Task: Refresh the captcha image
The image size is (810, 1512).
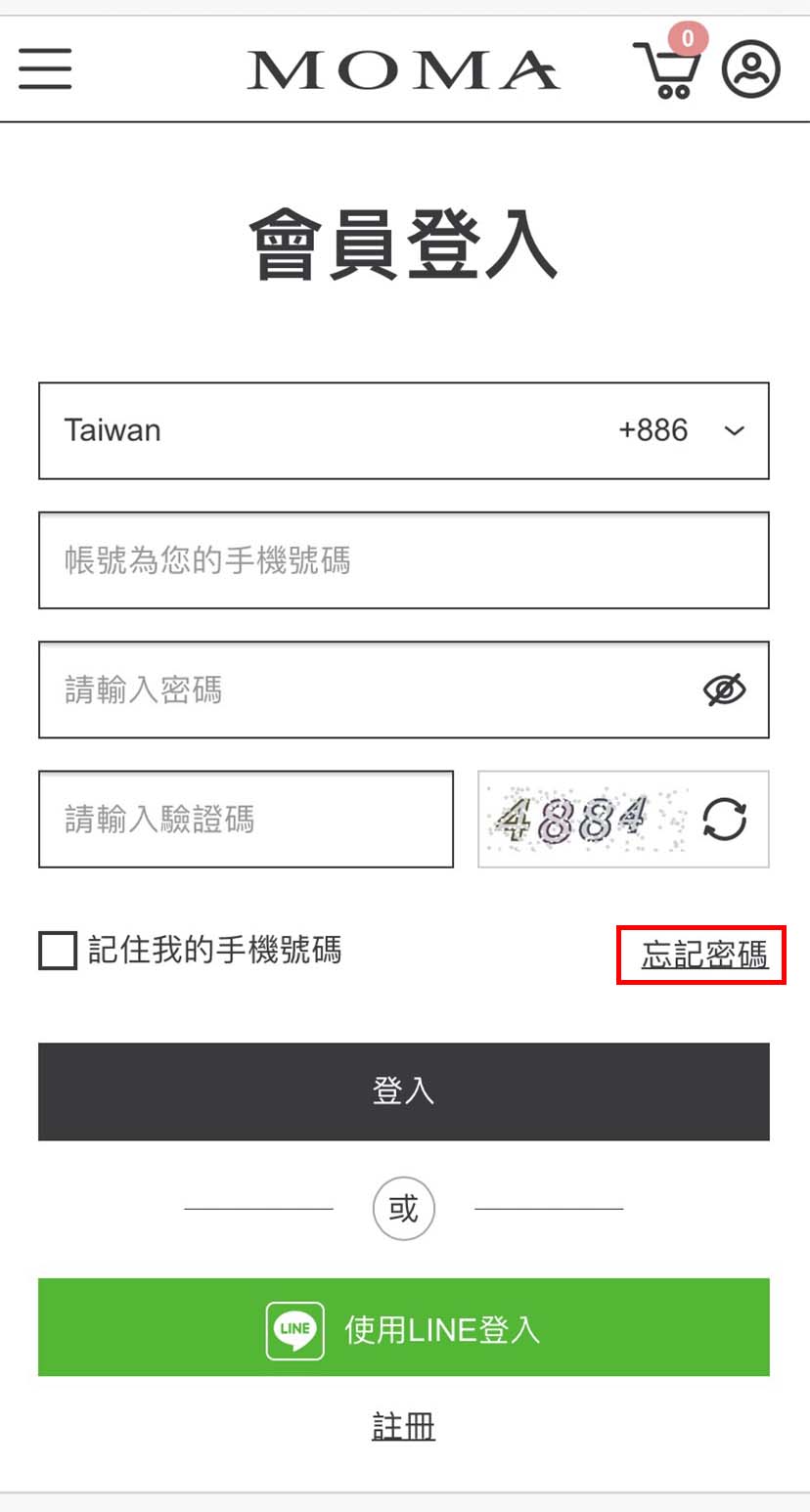Action: coord(725,819)
